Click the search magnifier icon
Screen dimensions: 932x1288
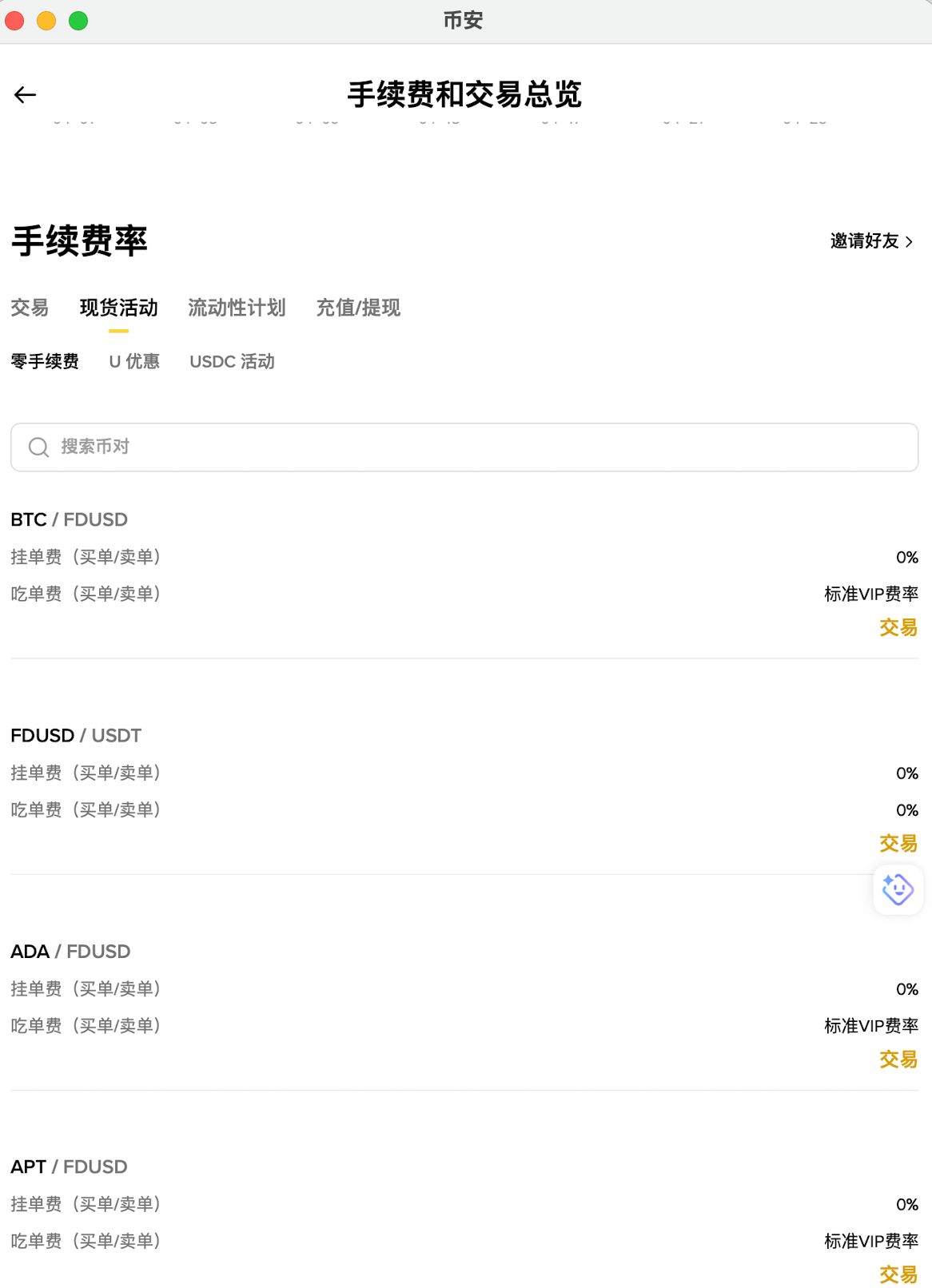tap(38, 447)
